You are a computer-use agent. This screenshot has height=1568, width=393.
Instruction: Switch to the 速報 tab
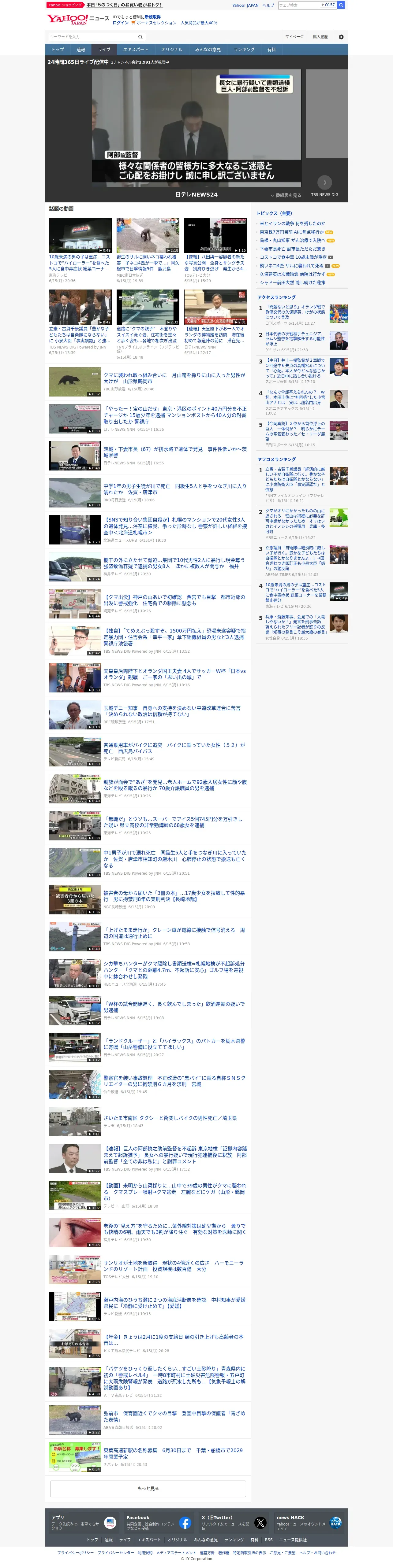point(81,49)
